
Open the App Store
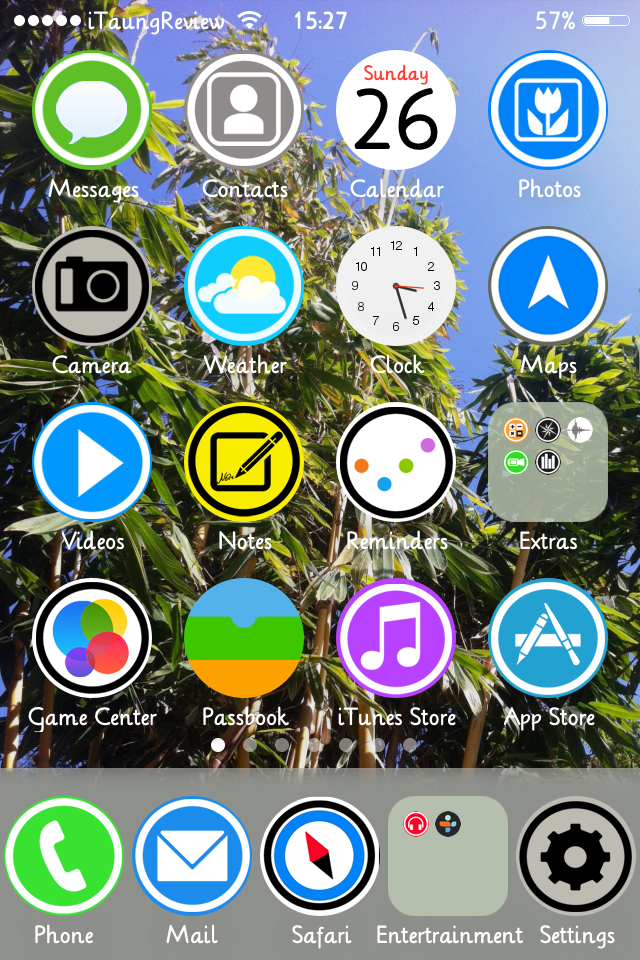tap(548, 638)
